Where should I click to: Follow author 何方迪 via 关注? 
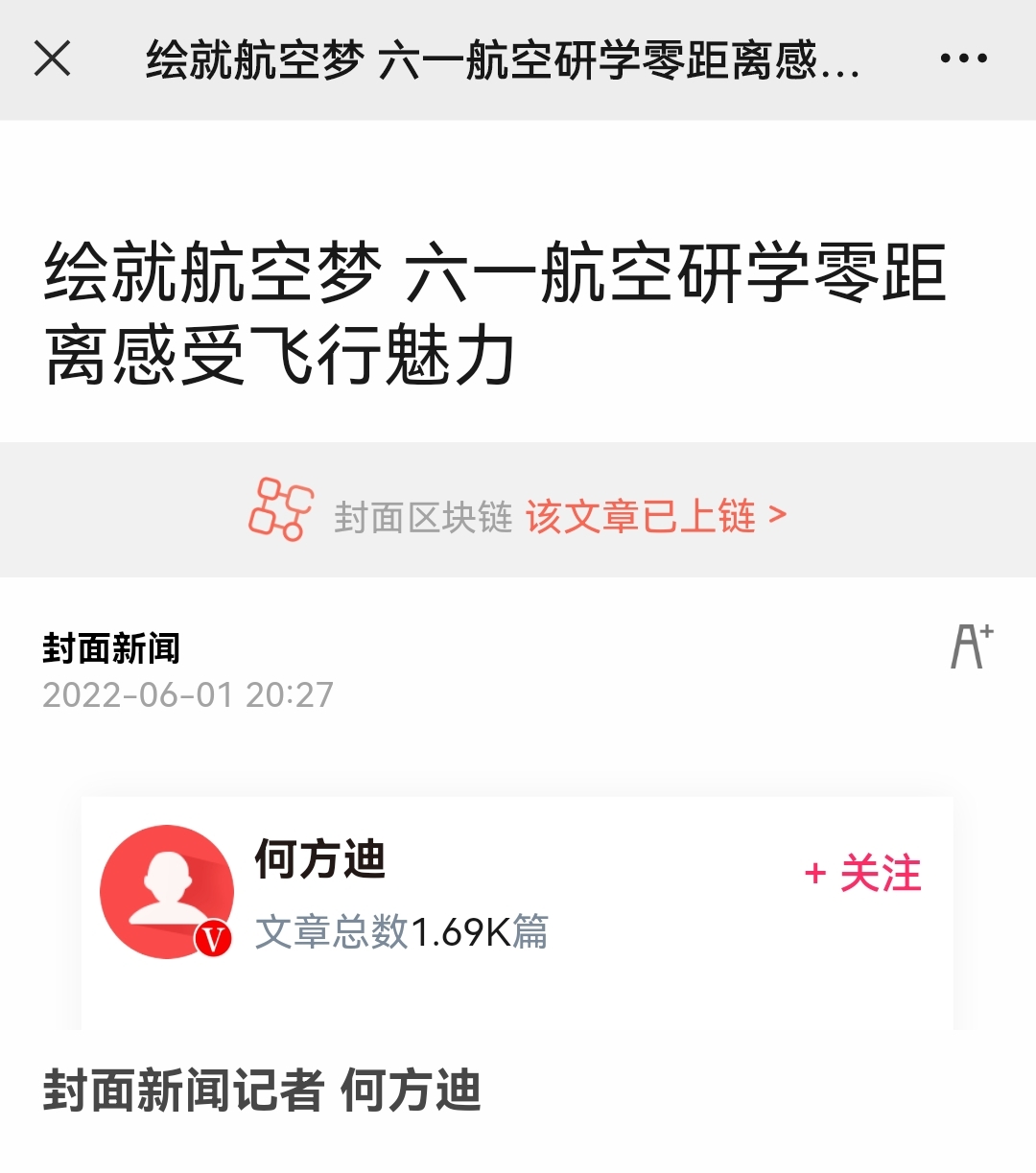862,874
